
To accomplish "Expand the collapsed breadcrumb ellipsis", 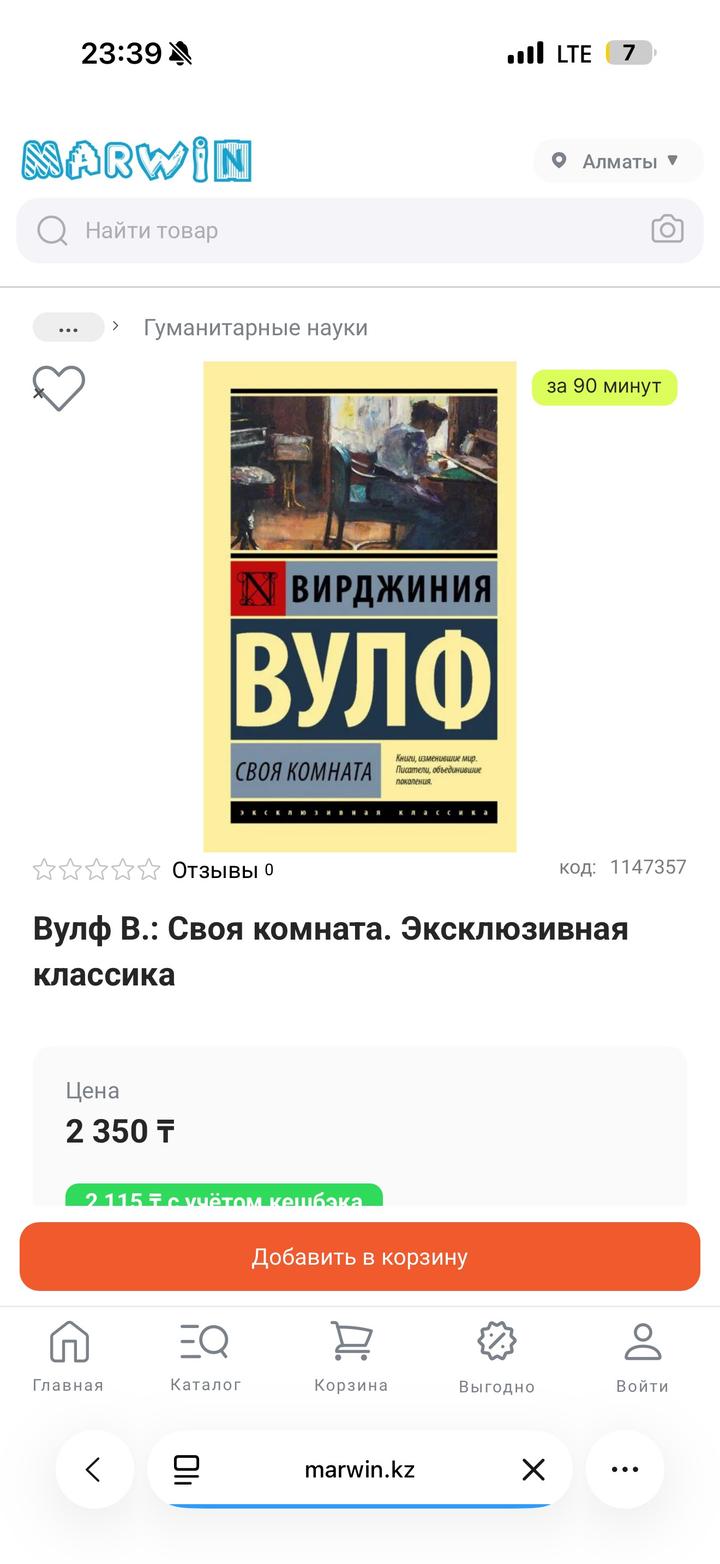I will 68,327.
